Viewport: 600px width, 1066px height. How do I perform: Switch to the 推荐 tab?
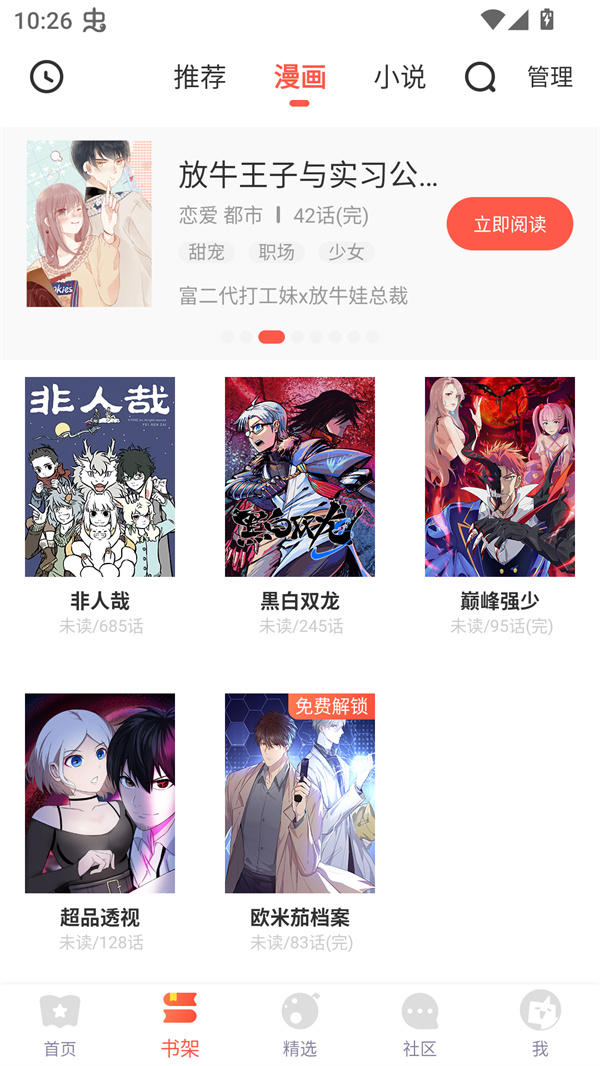click(200, 77)
